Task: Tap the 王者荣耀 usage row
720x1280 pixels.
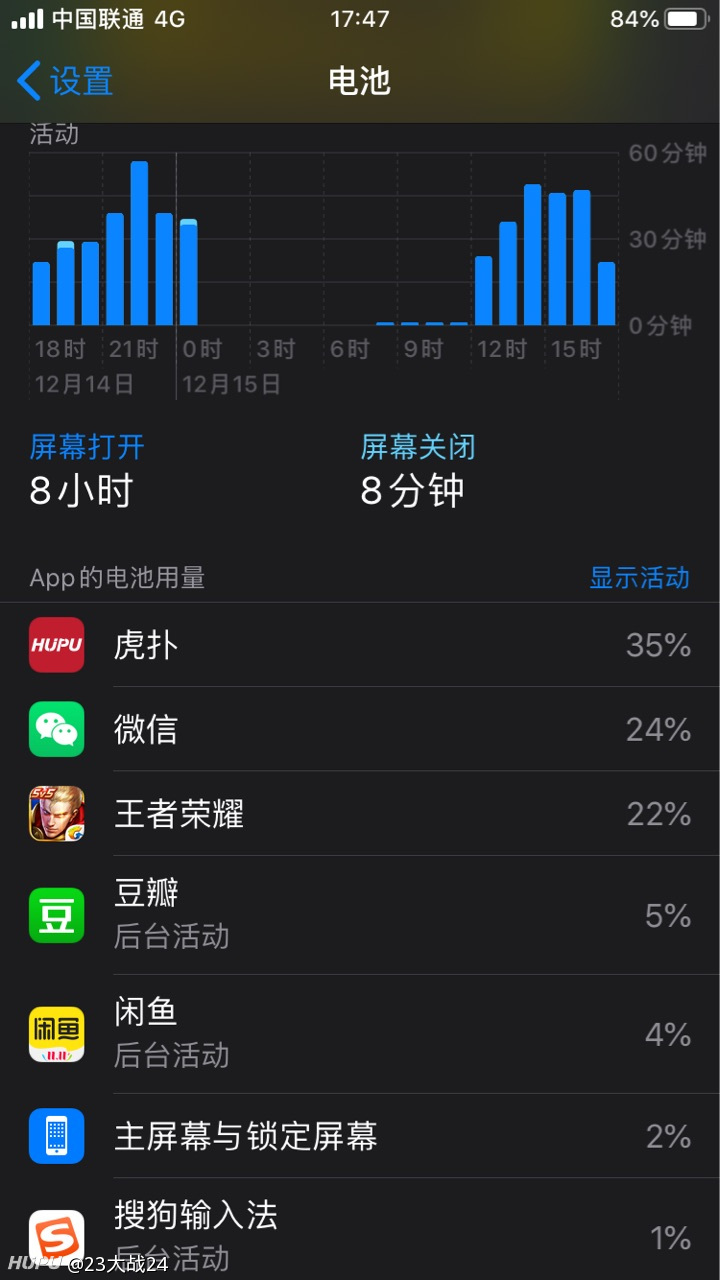Action: point(360,814)
